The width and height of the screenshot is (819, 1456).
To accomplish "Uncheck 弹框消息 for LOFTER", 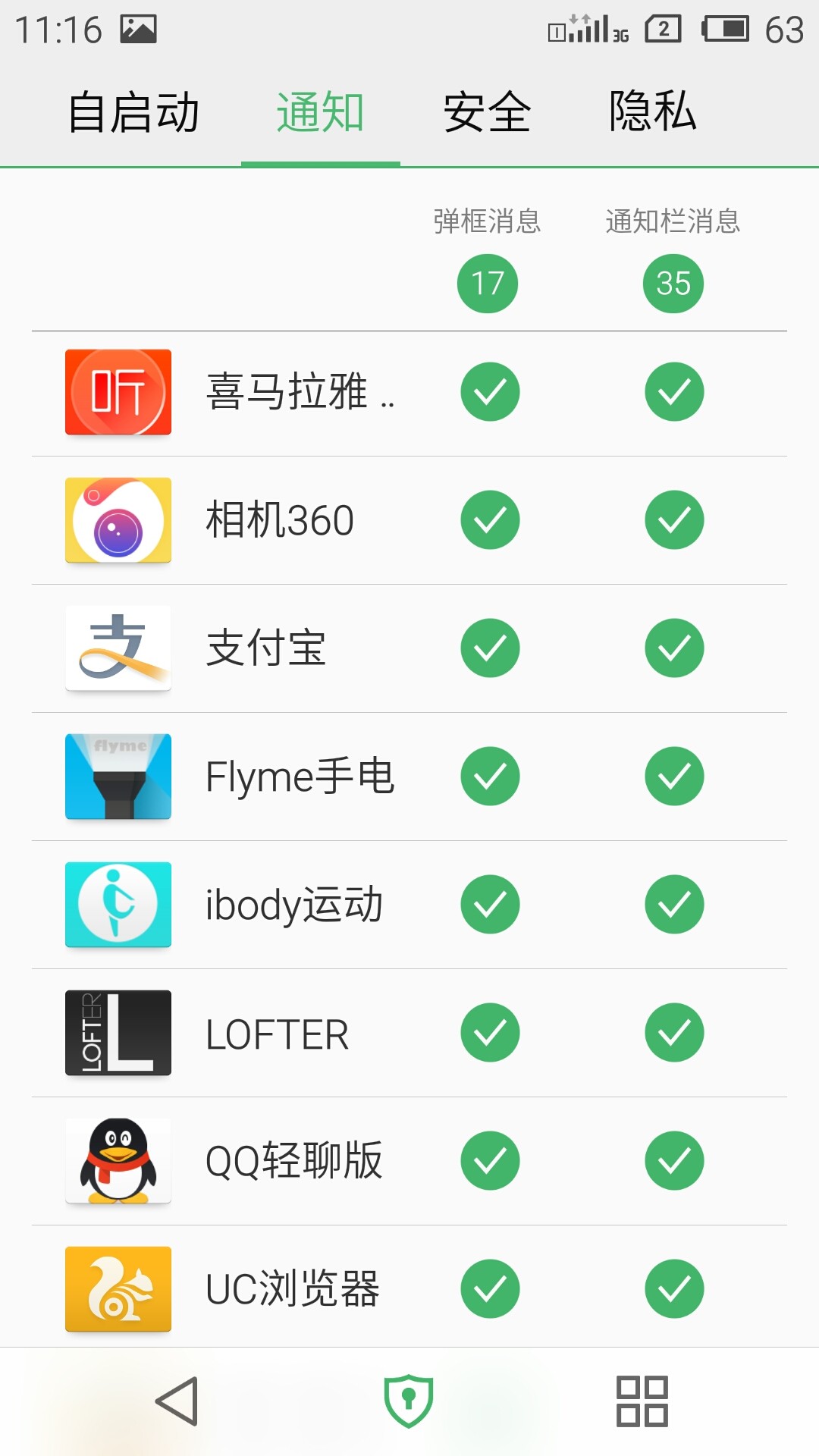I will pyautogui.click(x=490, y=1033).
